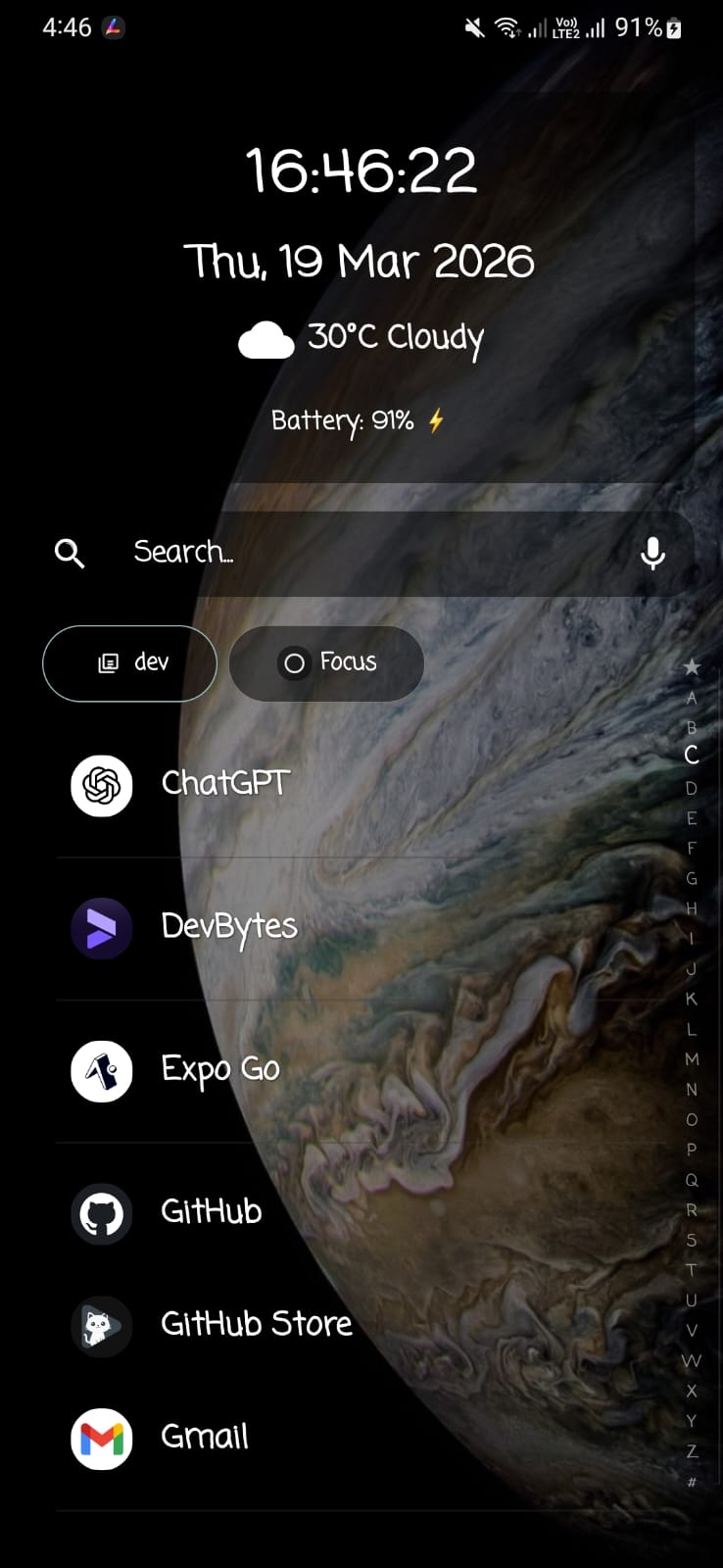Open ChatGPT
The width and height of the screenshot is (723, 1568).
pyautogui.click(x=225, y=784)
